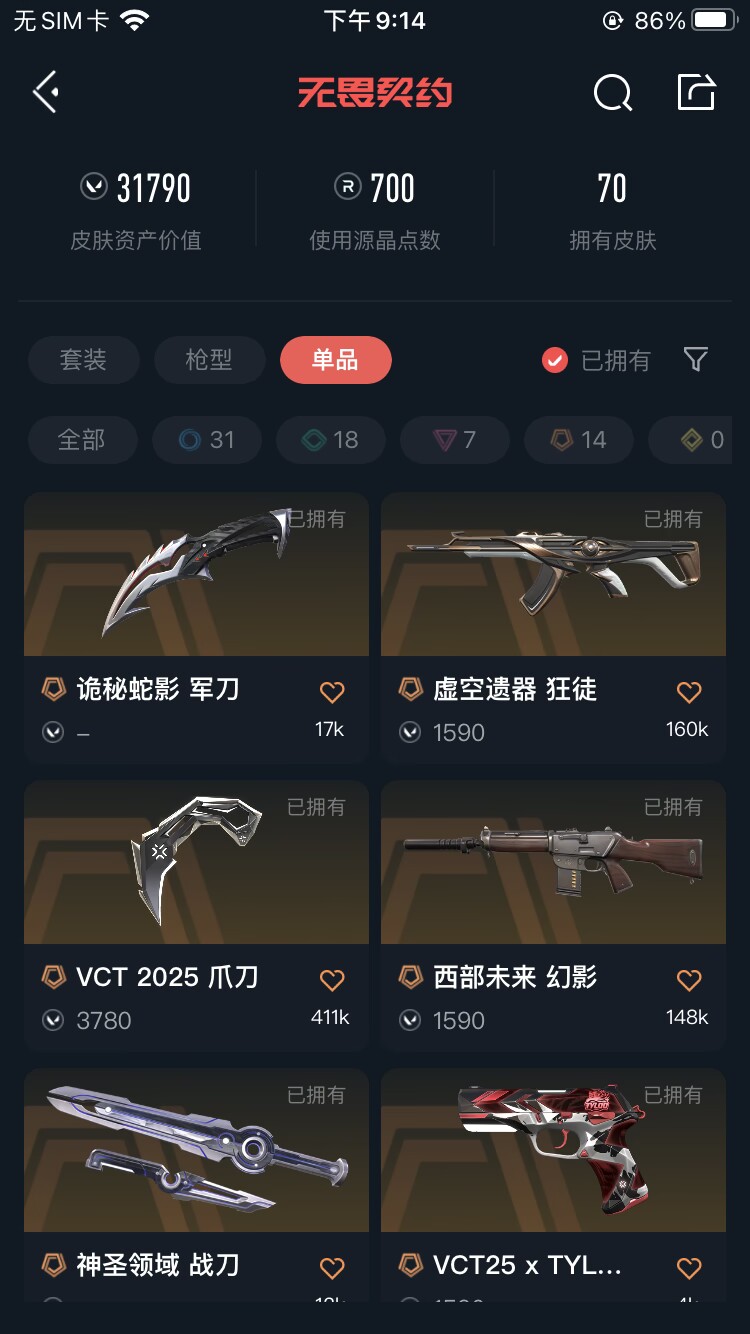This screenshot has width=750, height=1334.
Task: Uncheck the 已拥有 filter checkbox
Action: click(x=555, y=360)
